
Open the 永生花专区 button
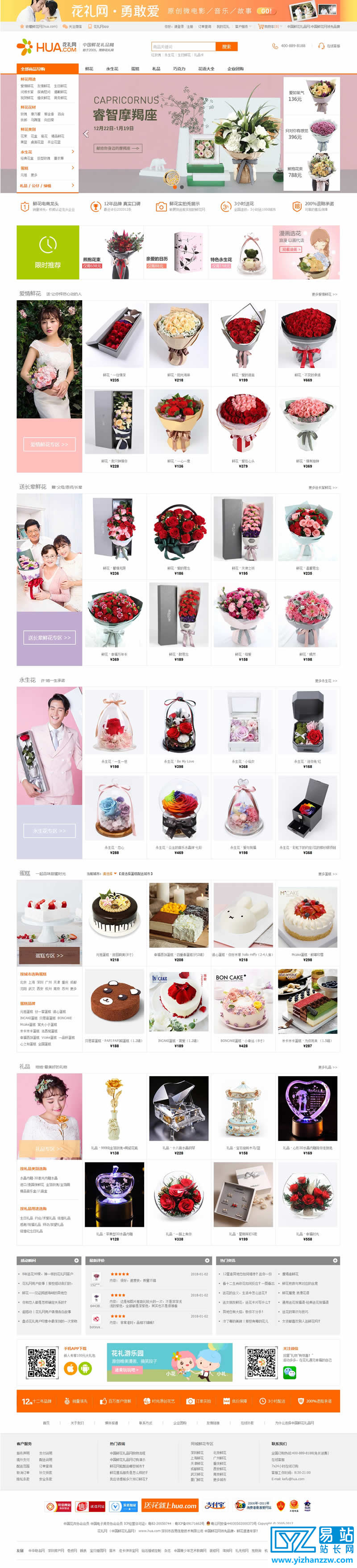(x=49, y=830)
